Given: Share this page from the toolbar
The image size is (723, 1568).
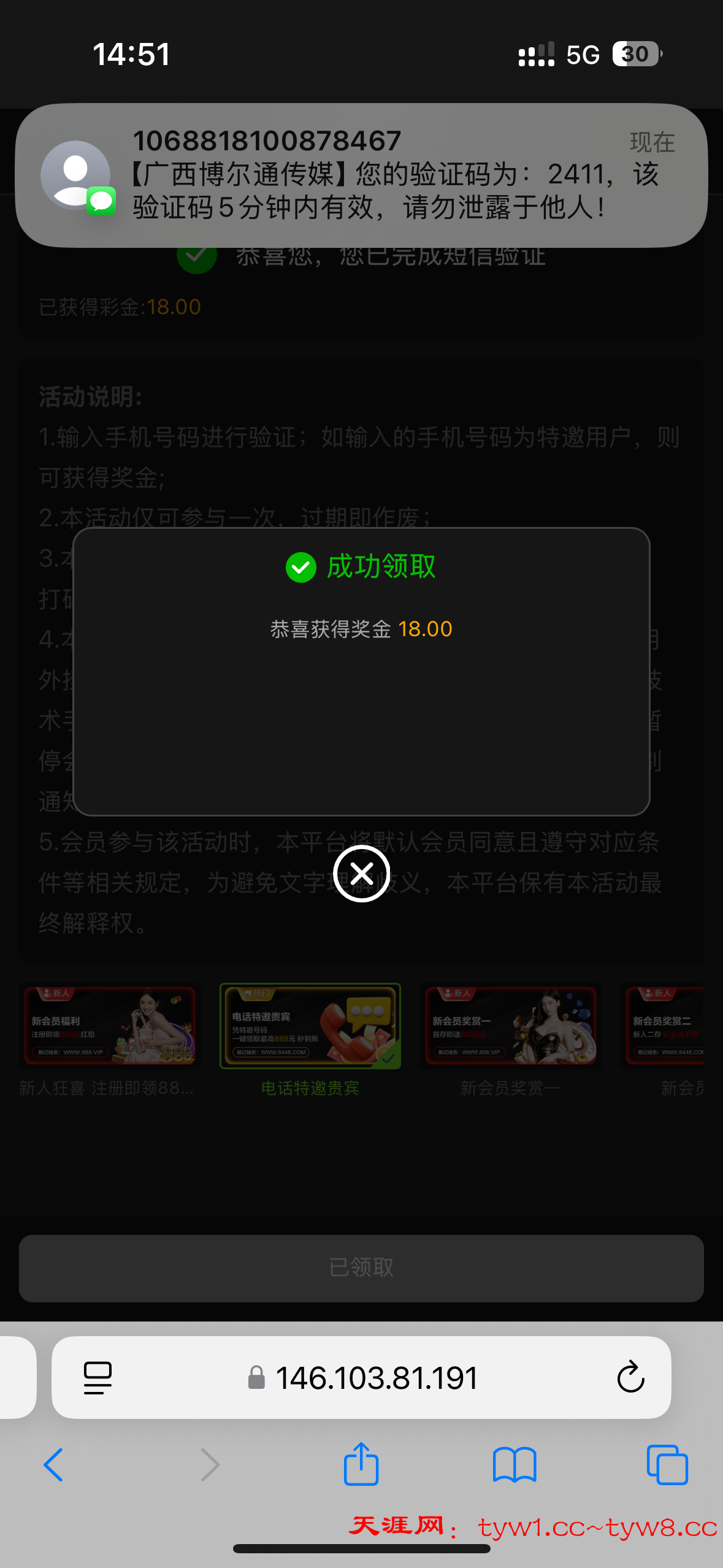Looking at the screenshot, I should (x=361, y=1464).
